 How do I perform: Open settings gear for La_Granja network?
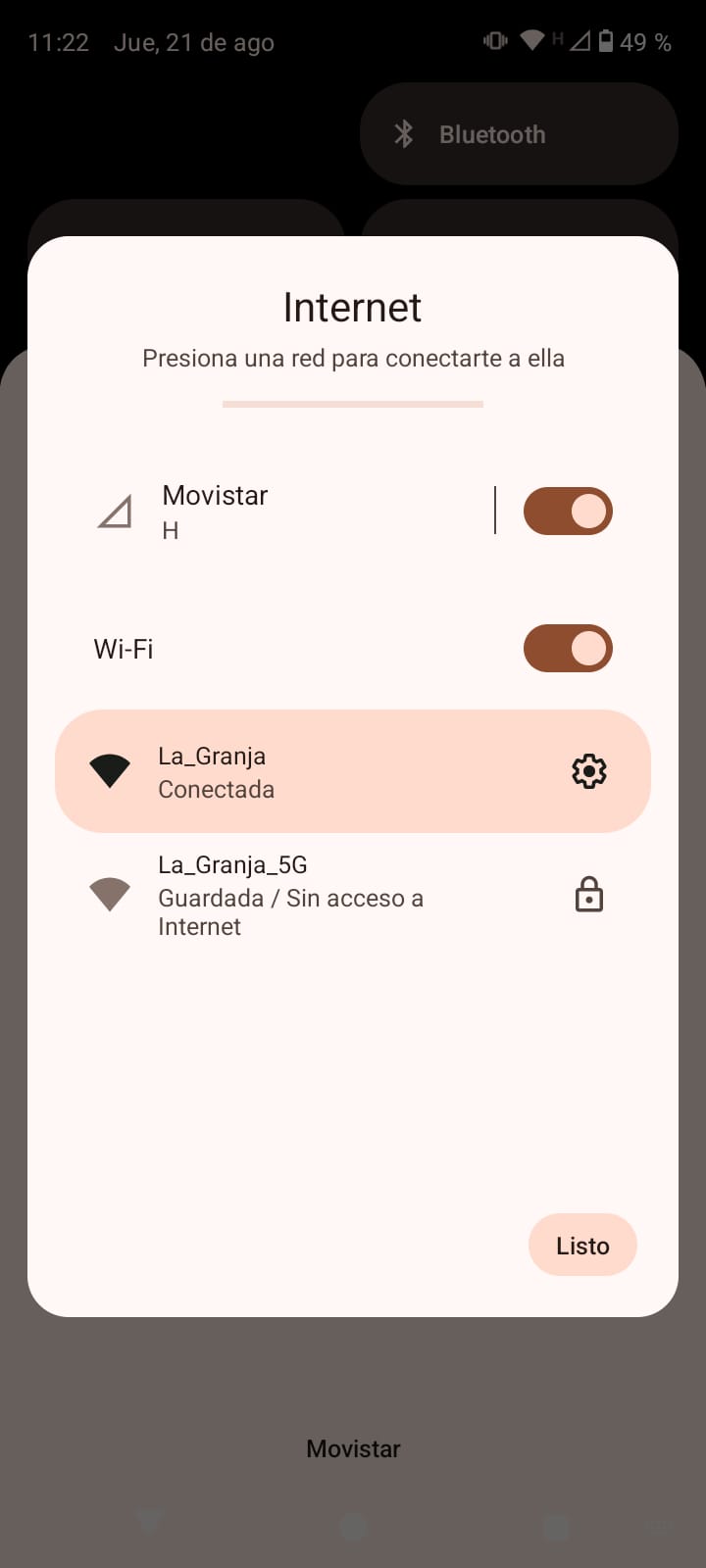point(588,771)
